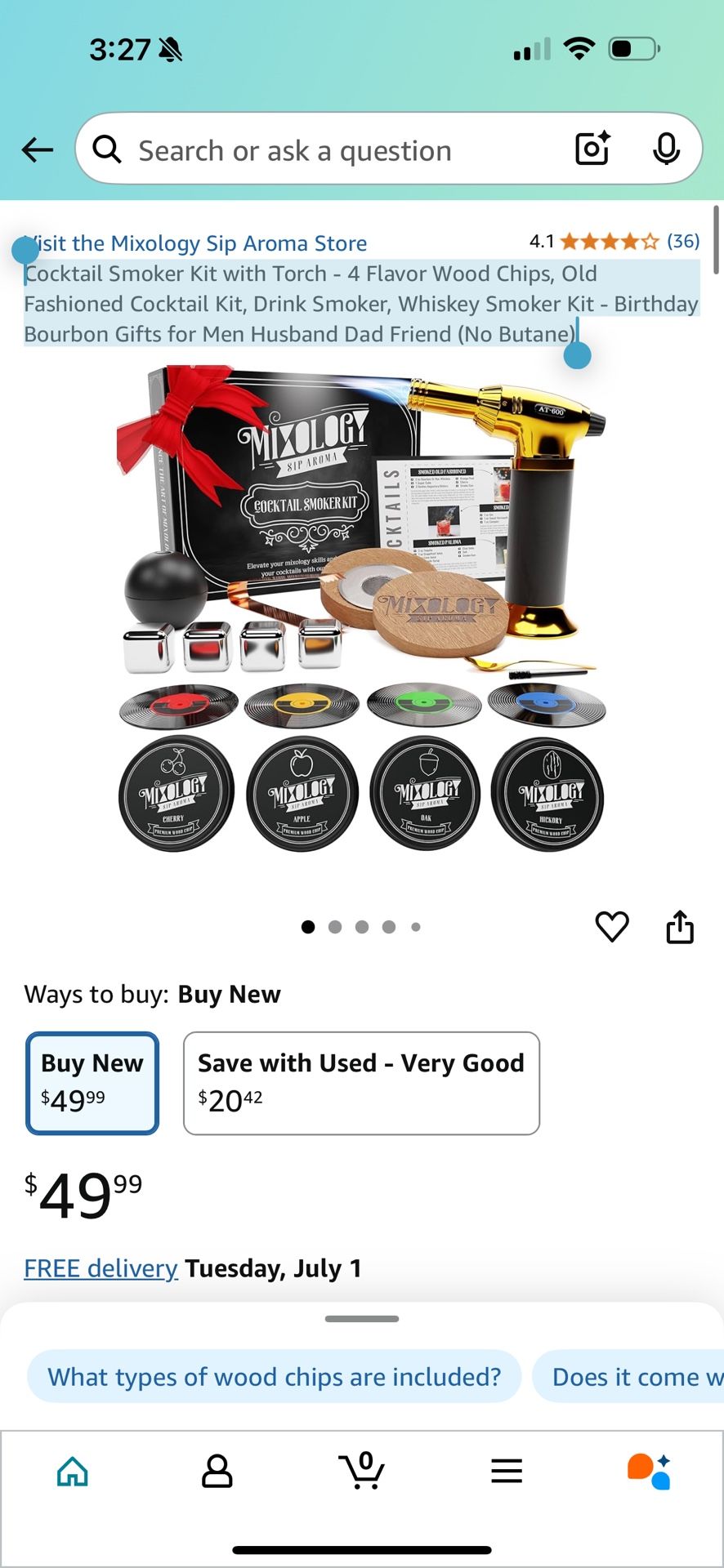Image resolution: width=724 pixels, height=1568 pixels.
Task: Open the Rufus AI assistant tab
Action: [x=650, y=1471]
